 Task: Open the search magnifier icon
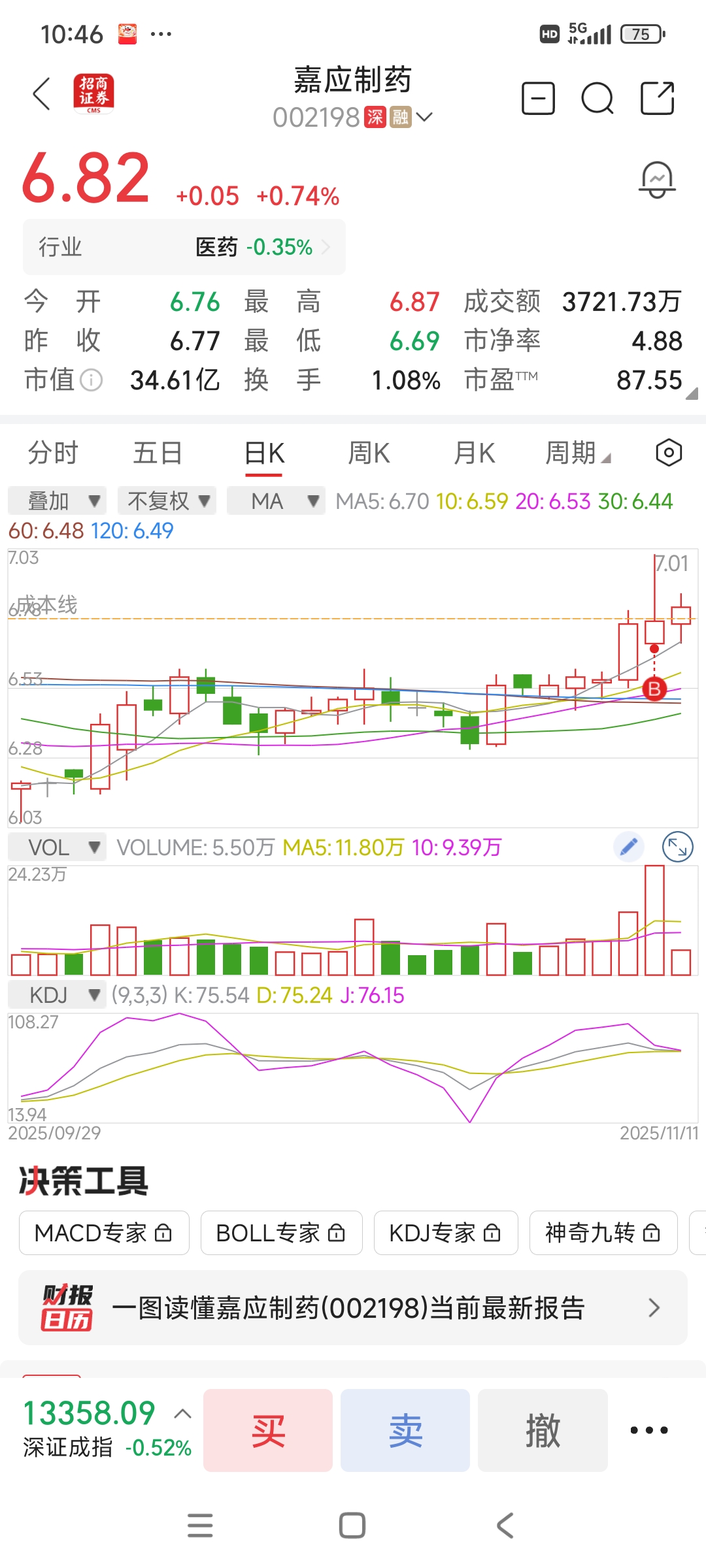[x=597, y=99]
